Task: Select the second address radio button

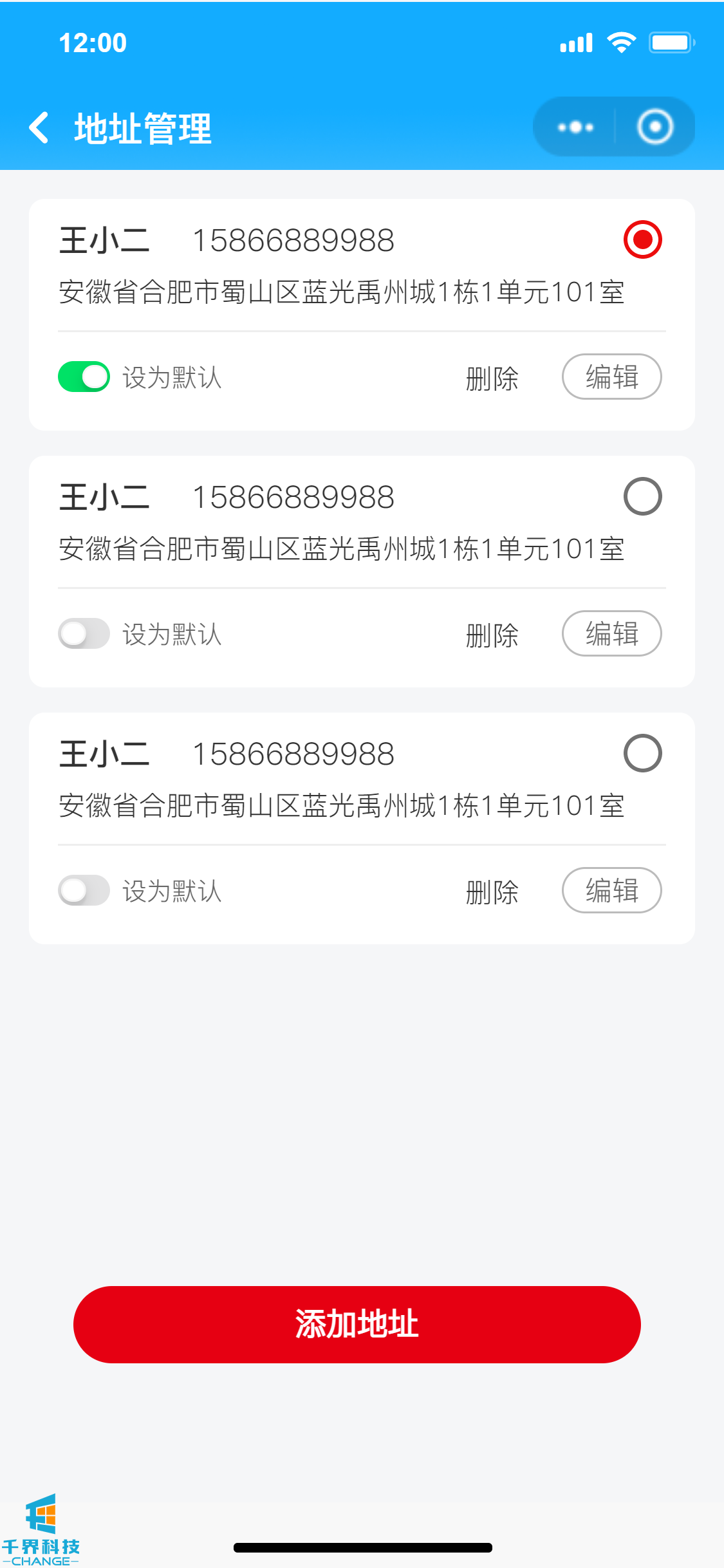Action: point(642,496)
